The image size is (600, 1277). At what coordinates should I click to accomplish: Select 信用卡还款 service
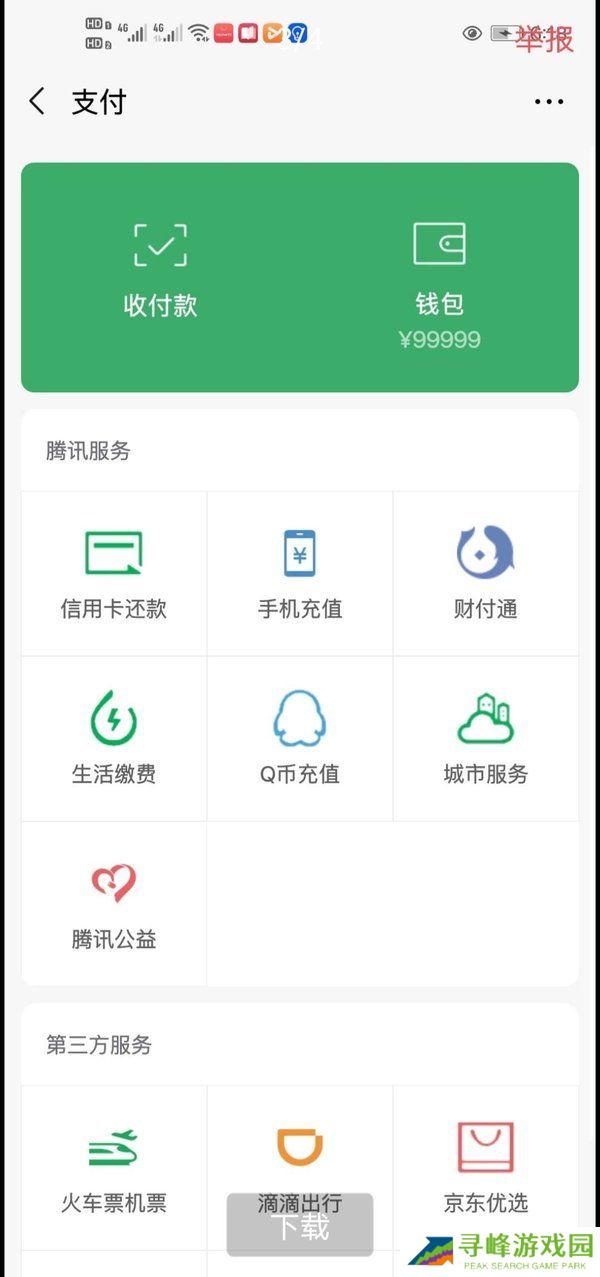[x=113, y=574]
